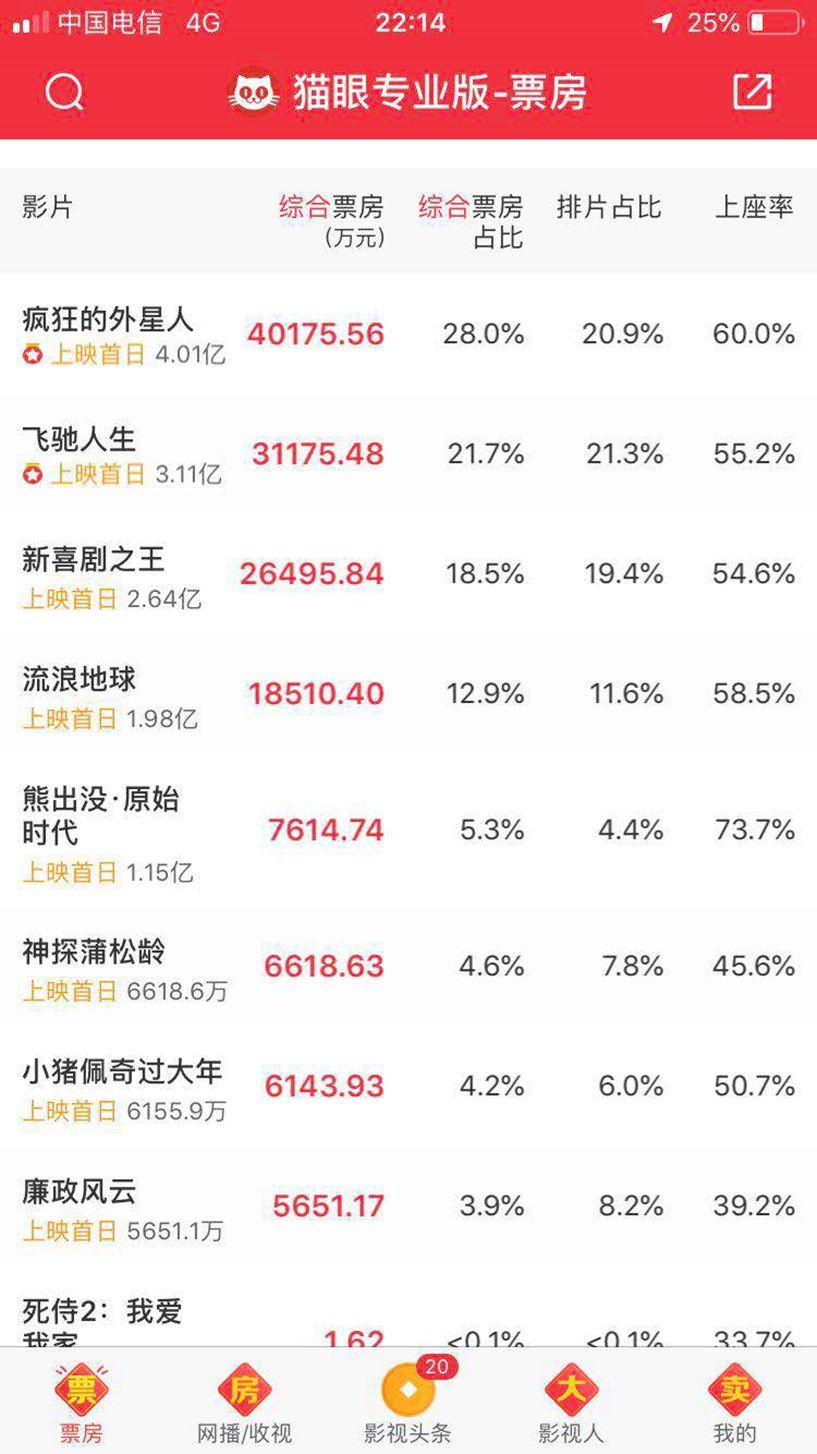Switch to the 票房 tab
Screen dimensions: 817x1454
coord(81,1401)
